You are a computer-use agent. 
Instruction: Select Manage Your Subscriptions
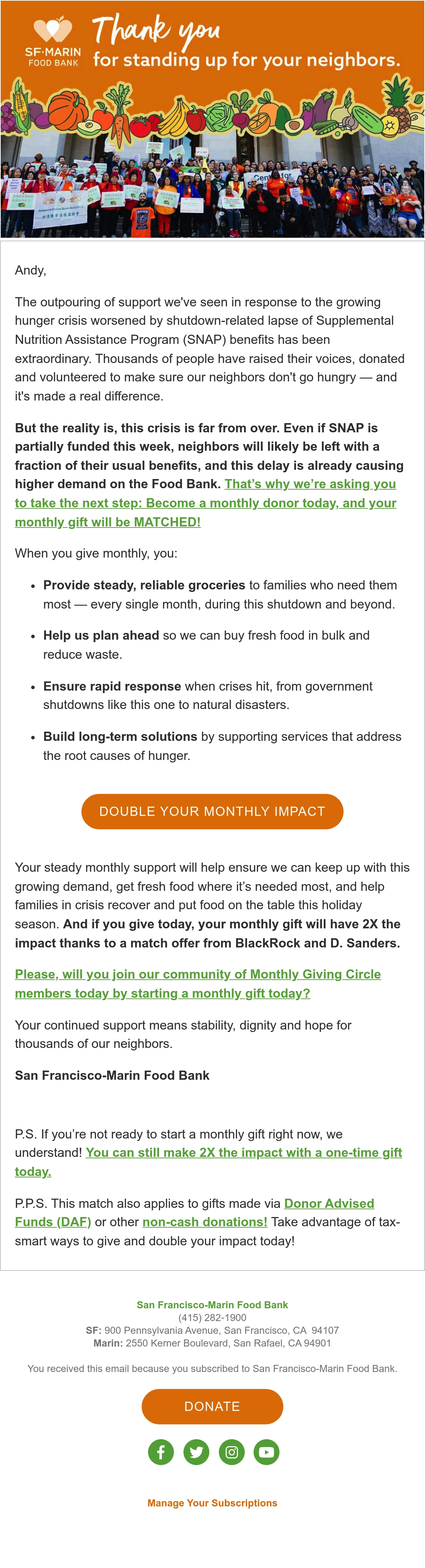click(x=212, y=1503)
